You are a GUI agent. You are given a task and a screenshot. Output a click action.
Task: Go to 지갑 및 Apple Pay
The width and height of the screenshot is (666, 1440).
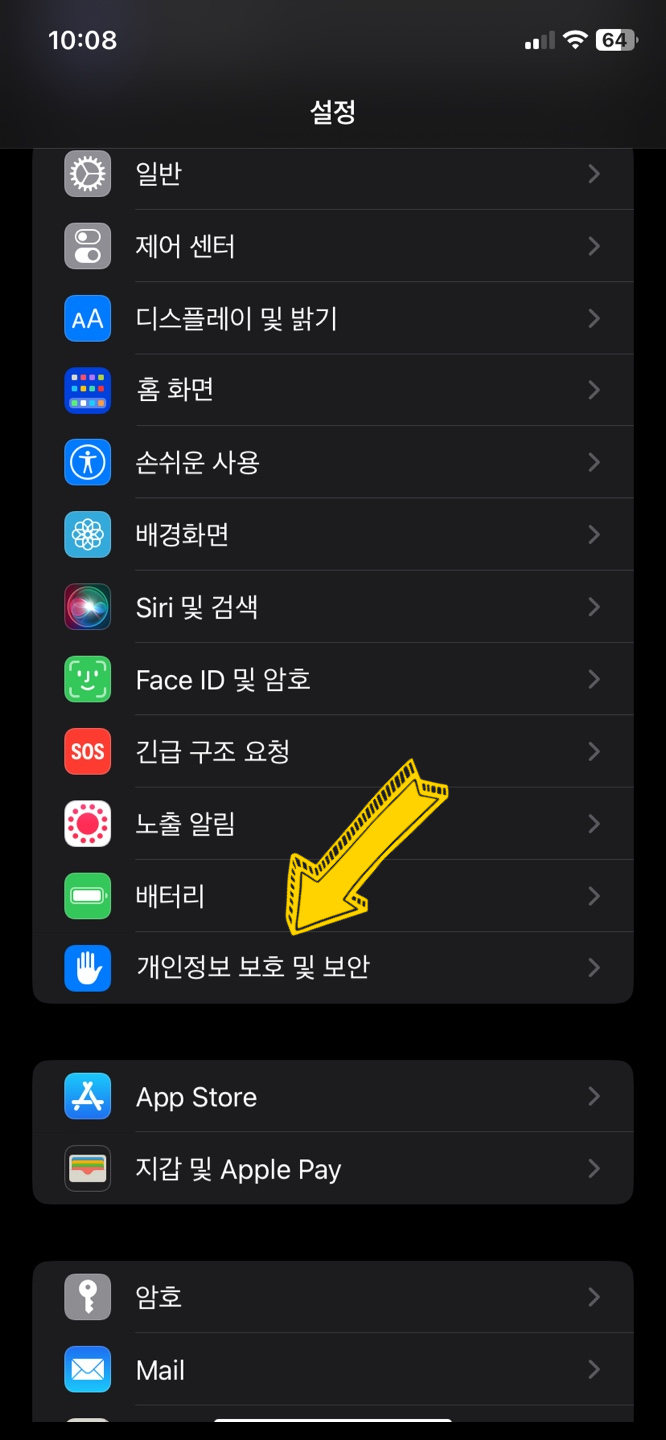coord(333,1169)
